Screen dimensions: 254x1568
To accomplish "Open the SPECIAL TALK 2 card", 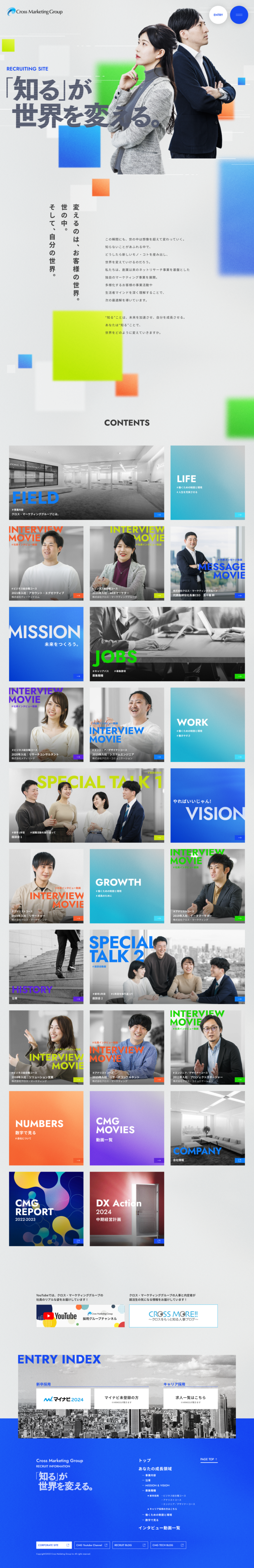I will coord(167,966).
